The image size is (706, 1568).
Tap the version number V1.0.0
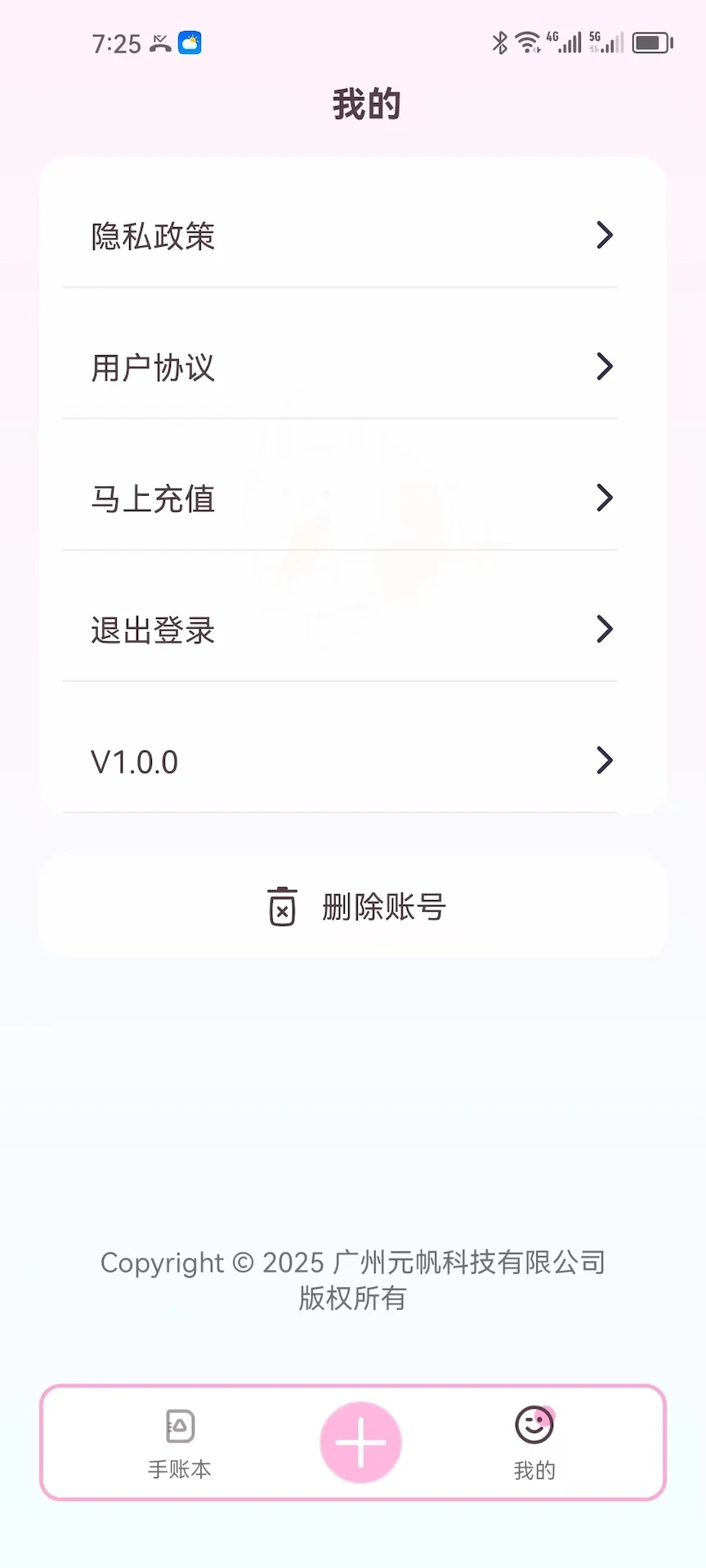(x=134, y=760)
